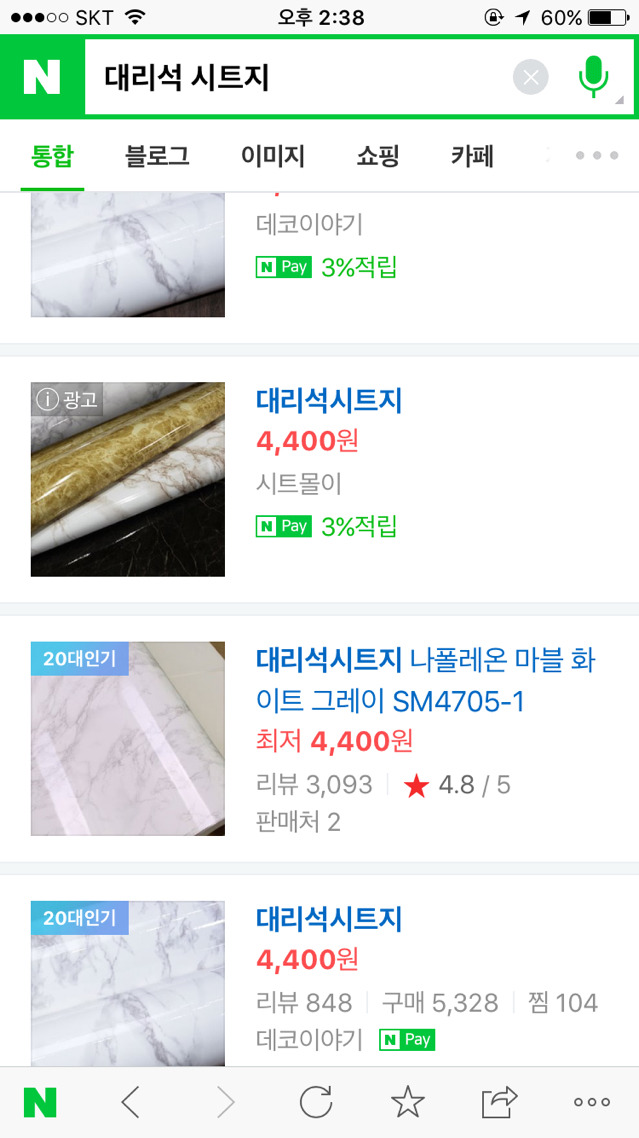Select the 통합 tab
This screenshot has height=1138, width=639.
[x=52, y=156]
